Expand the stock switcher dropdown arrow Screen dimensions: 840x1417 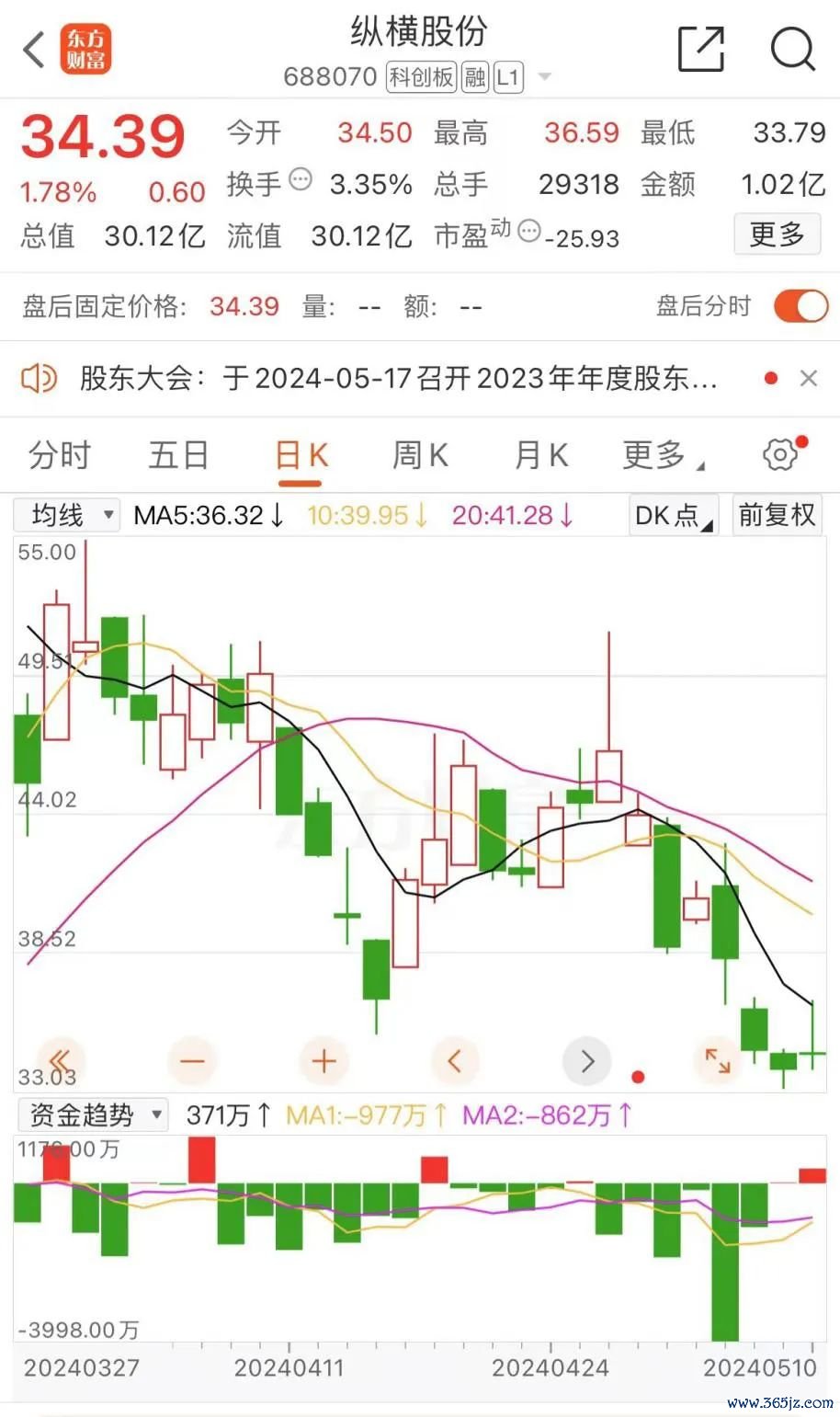point(544,76)
